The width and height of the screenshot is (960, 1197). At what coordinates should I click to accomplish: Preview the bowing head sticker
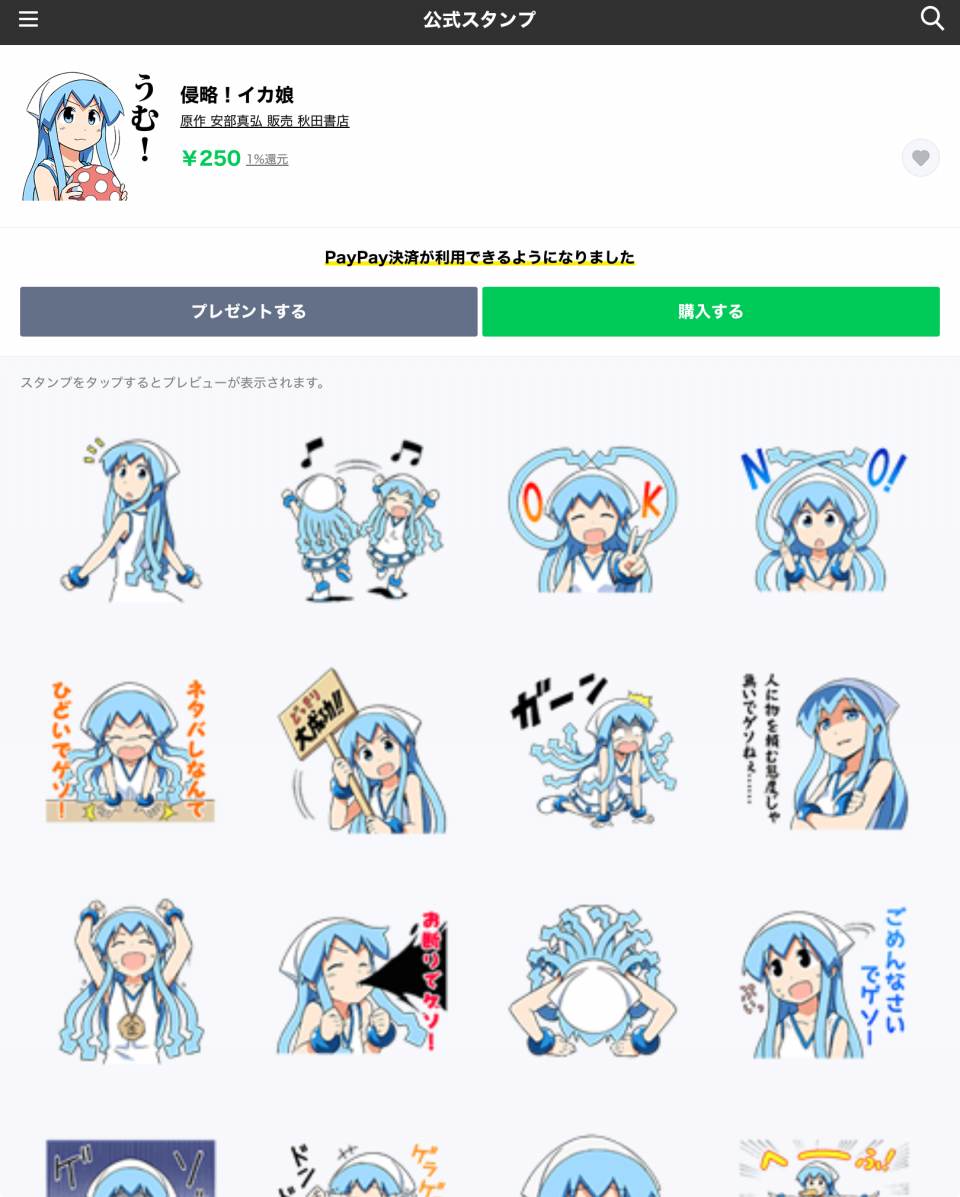pos(592,980)
